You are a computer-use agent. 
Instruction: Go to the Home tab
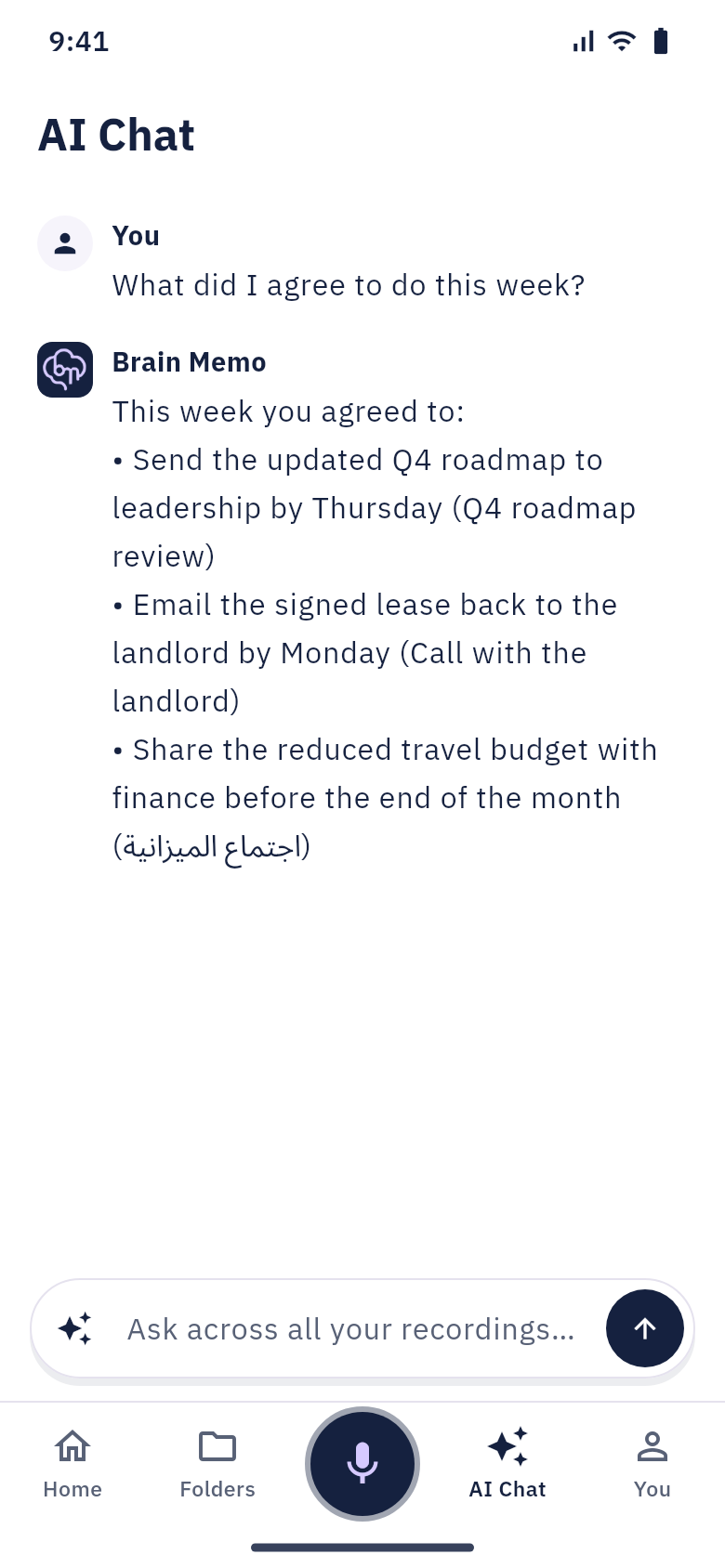point(72,1464)
